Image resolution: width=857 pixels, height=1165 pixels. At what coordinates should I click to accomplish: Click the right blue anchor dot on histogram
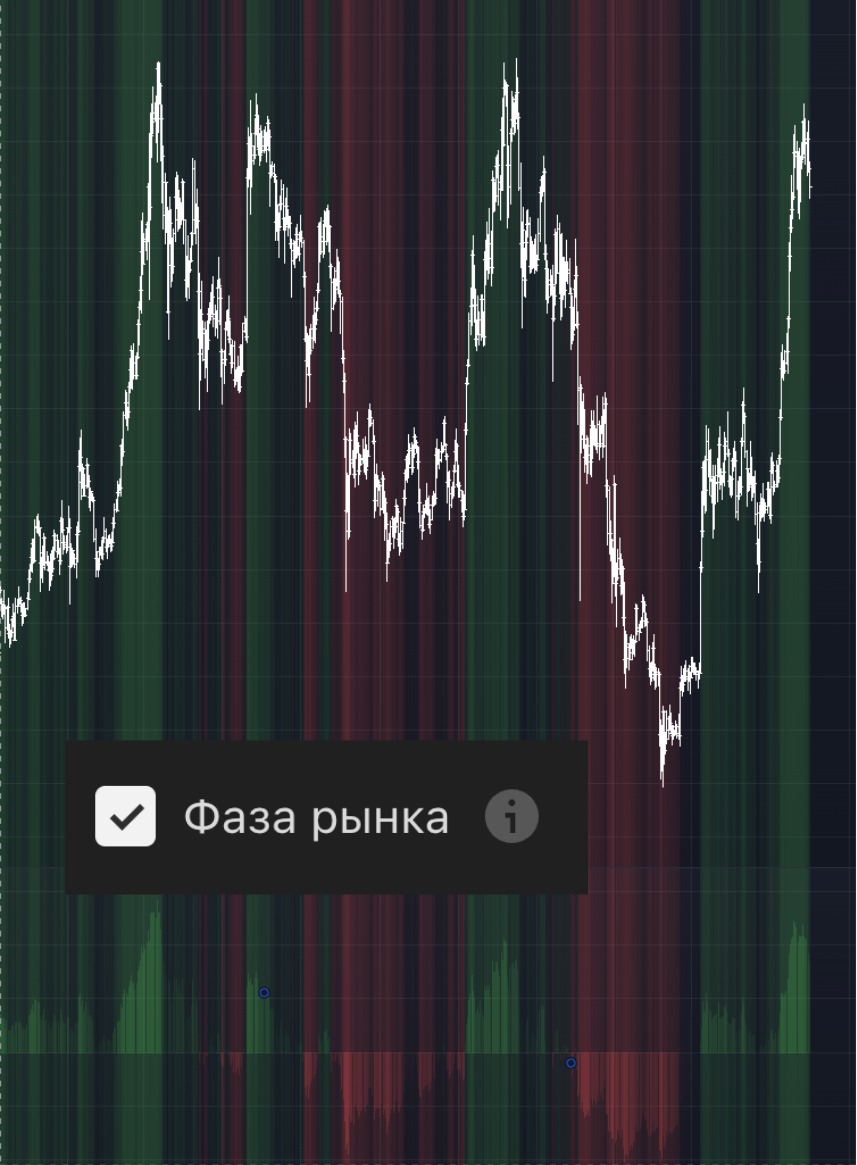point(570,1062)
